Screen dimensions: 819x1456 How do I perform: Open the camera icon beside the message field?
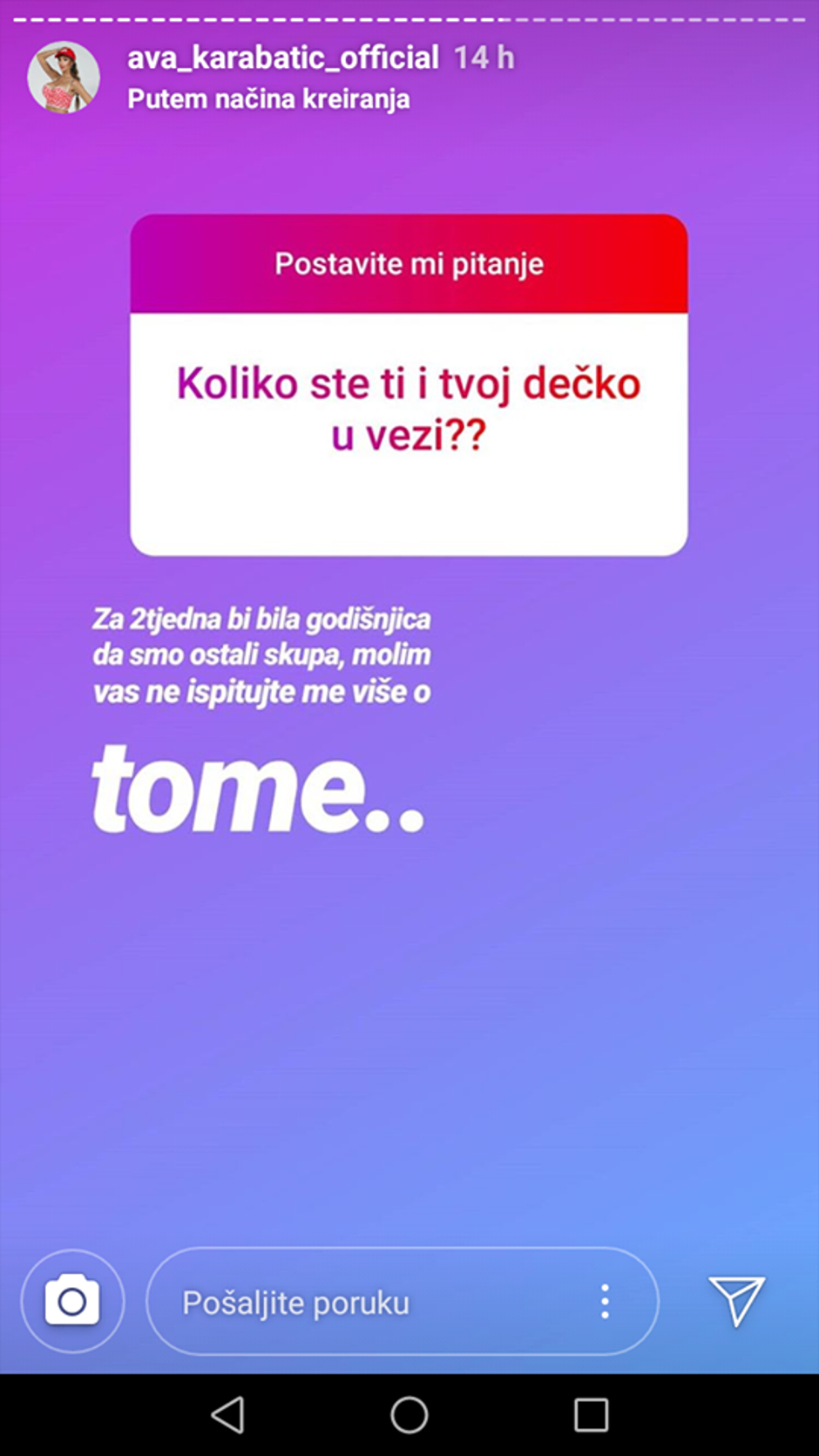point(72,1302)
